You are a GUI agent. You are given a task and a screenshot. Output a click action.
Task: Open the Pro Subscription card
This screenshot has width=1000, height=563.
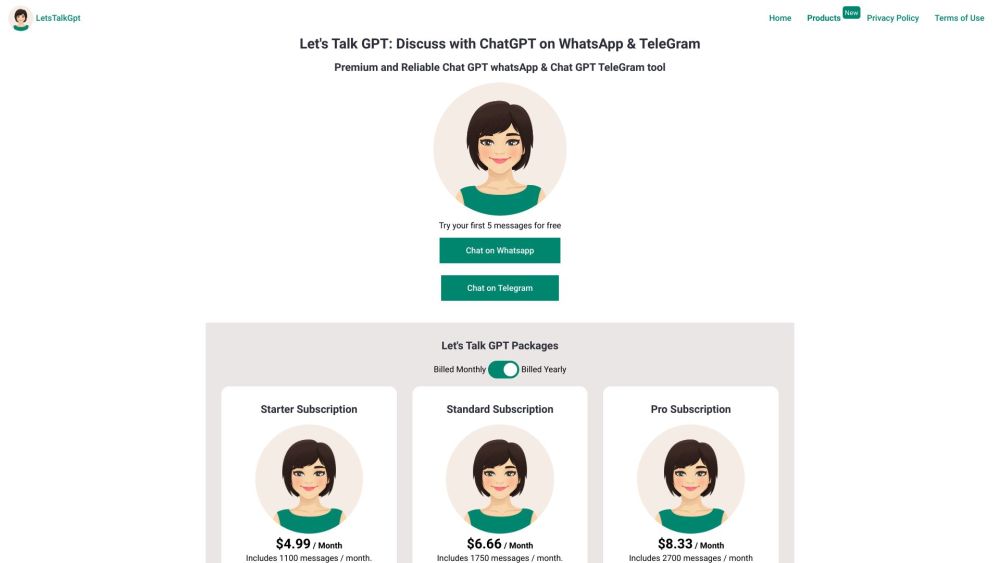pyautogui.click(x=690, y=470)
